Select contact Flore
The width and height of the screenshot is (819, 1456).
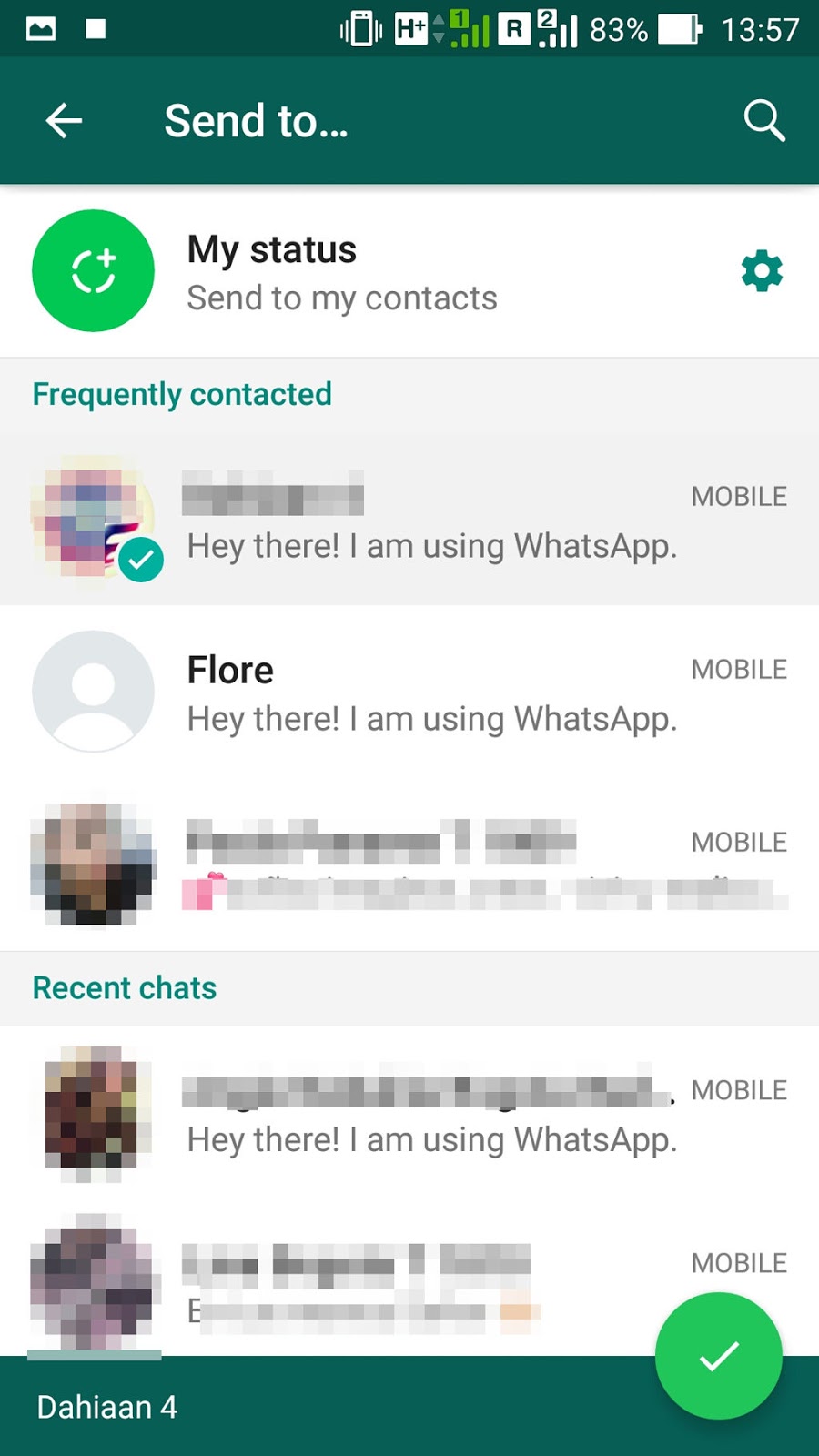pyautogui.click(x=409, y=693)
